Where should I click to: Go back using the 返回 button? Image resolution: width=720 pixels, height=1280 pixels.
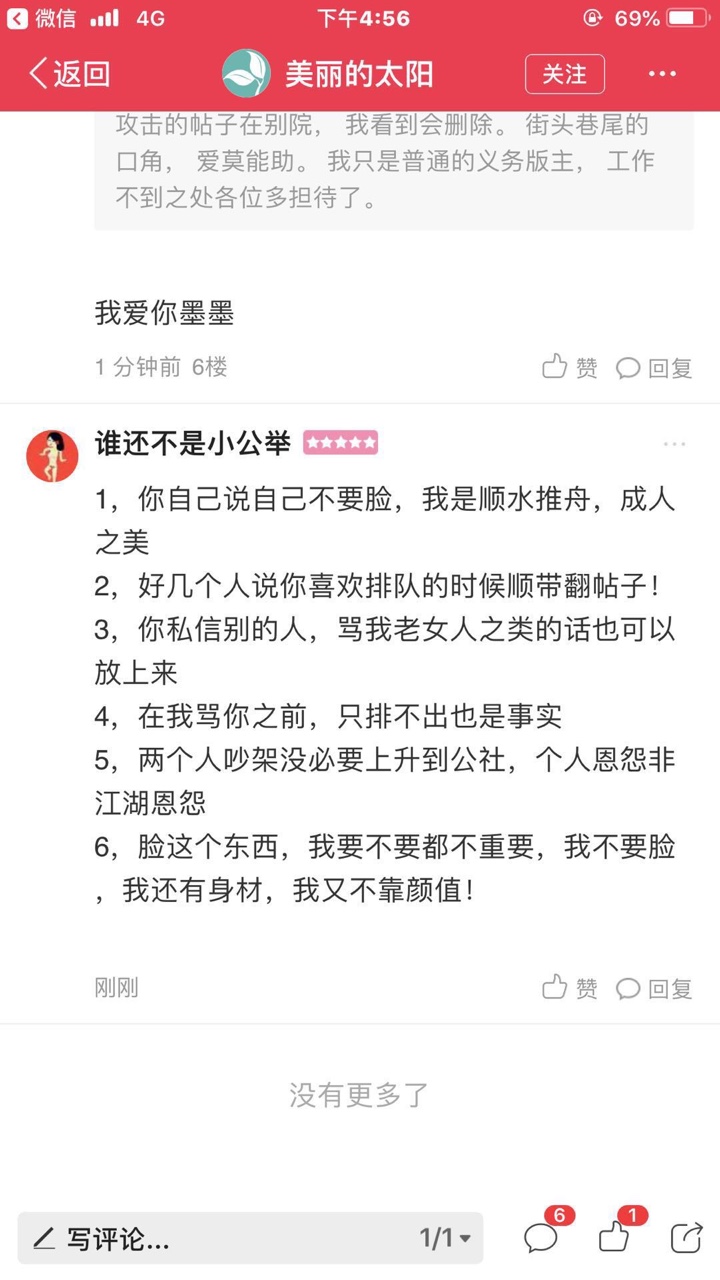pyautogui.click(x=69, y=74)
